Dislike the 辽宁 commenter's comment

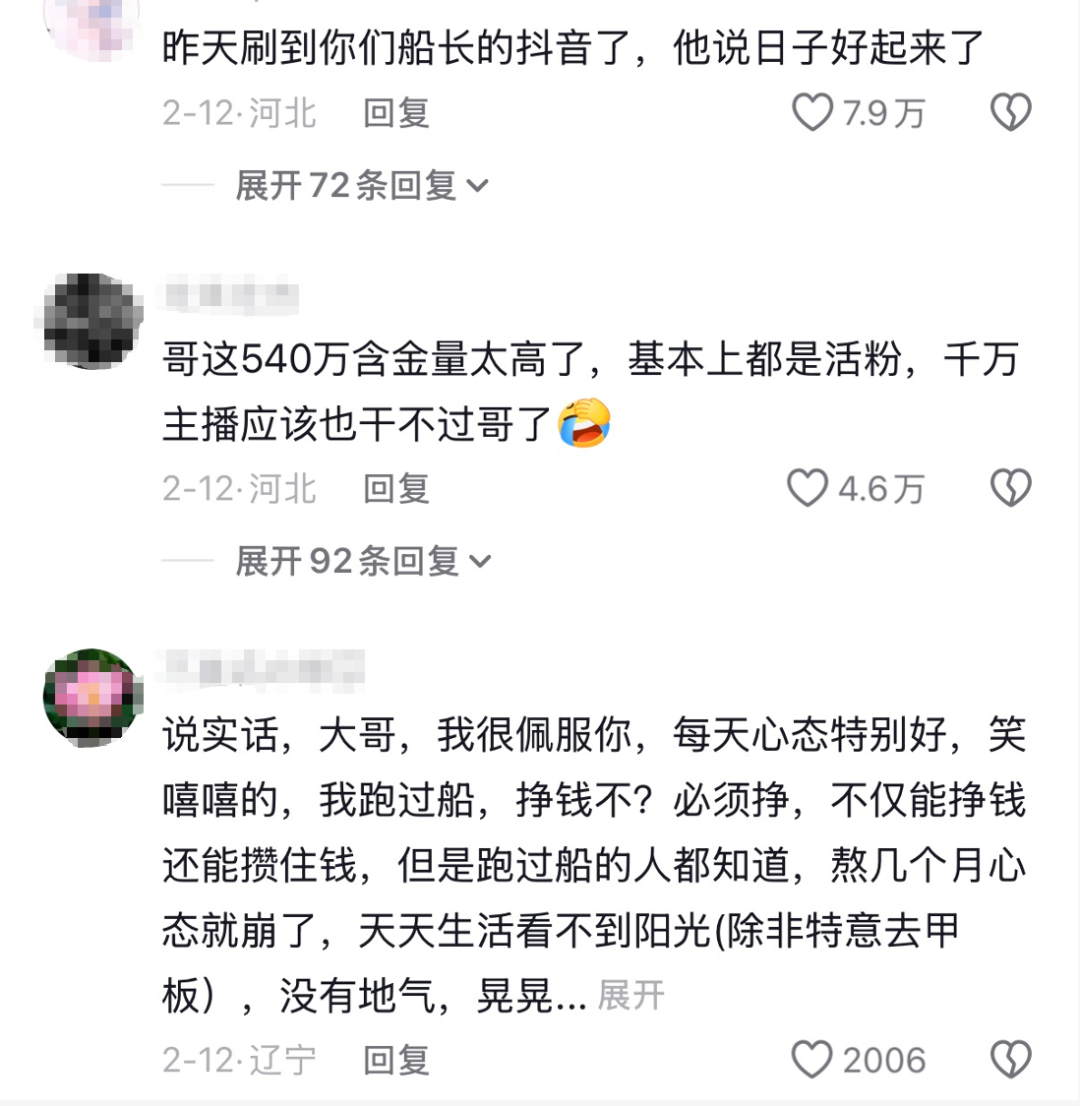pyautogui.click(x=1010, y=1059)
